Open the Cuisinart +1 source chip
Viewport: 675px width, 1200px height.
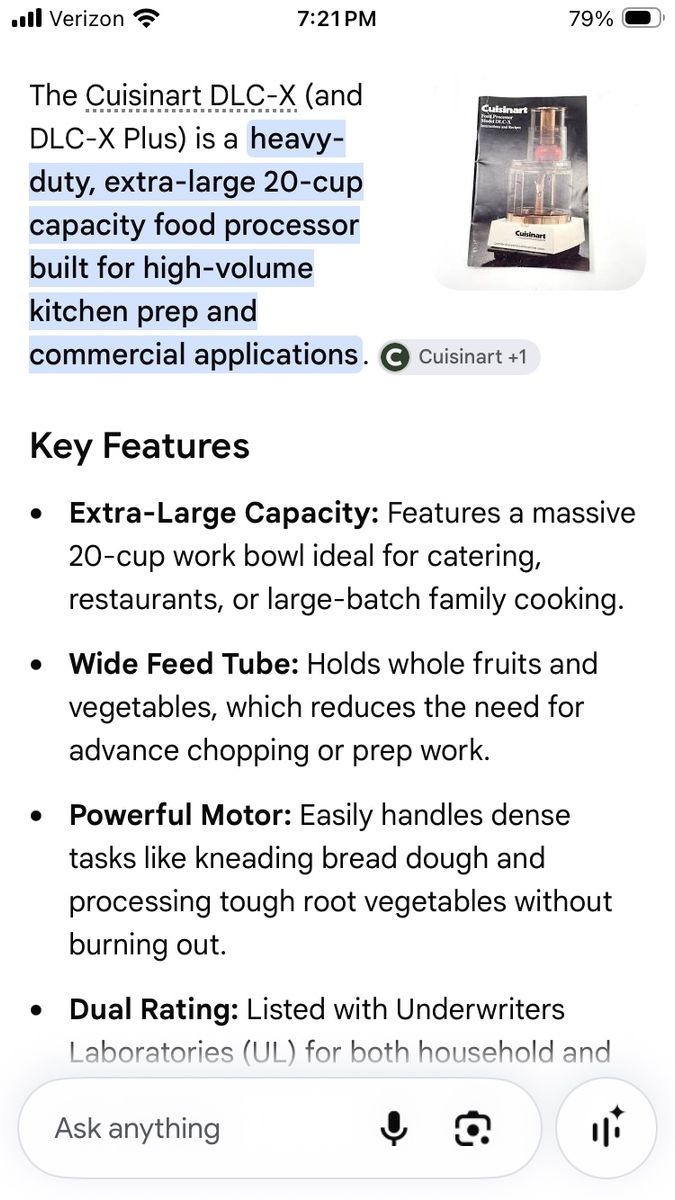pos(460,357)
